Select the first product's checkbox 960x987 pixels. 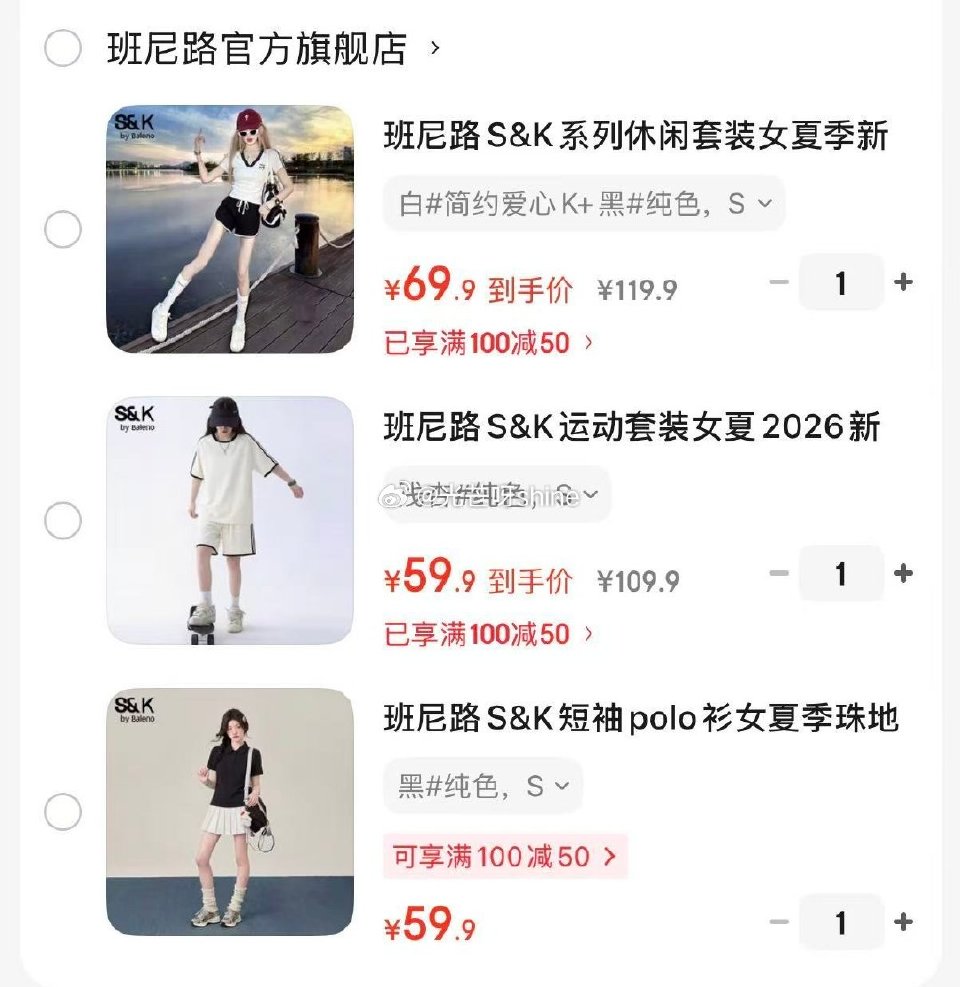coord(63,229)
